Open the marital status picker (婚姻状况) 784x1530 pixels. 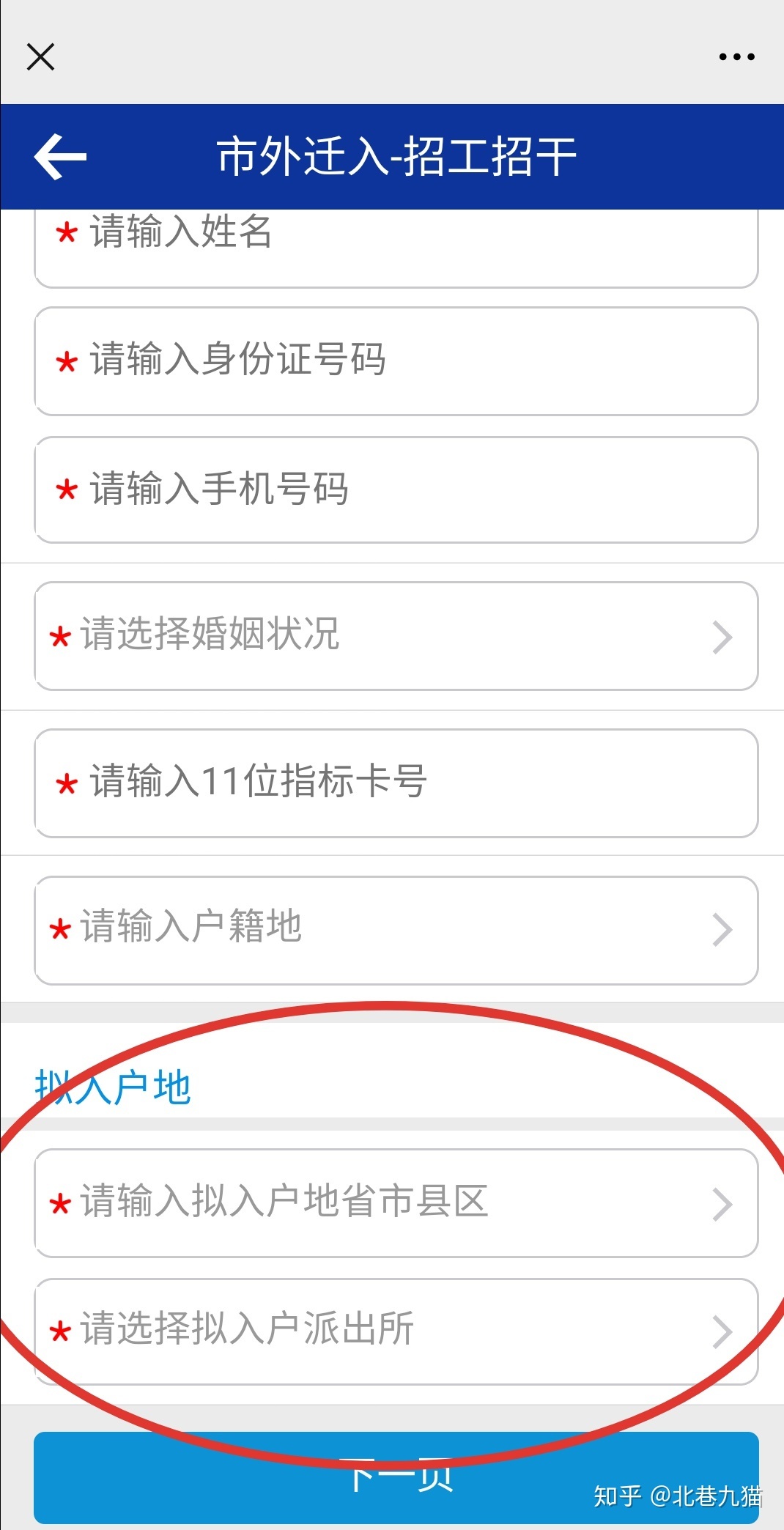point(396,636)
